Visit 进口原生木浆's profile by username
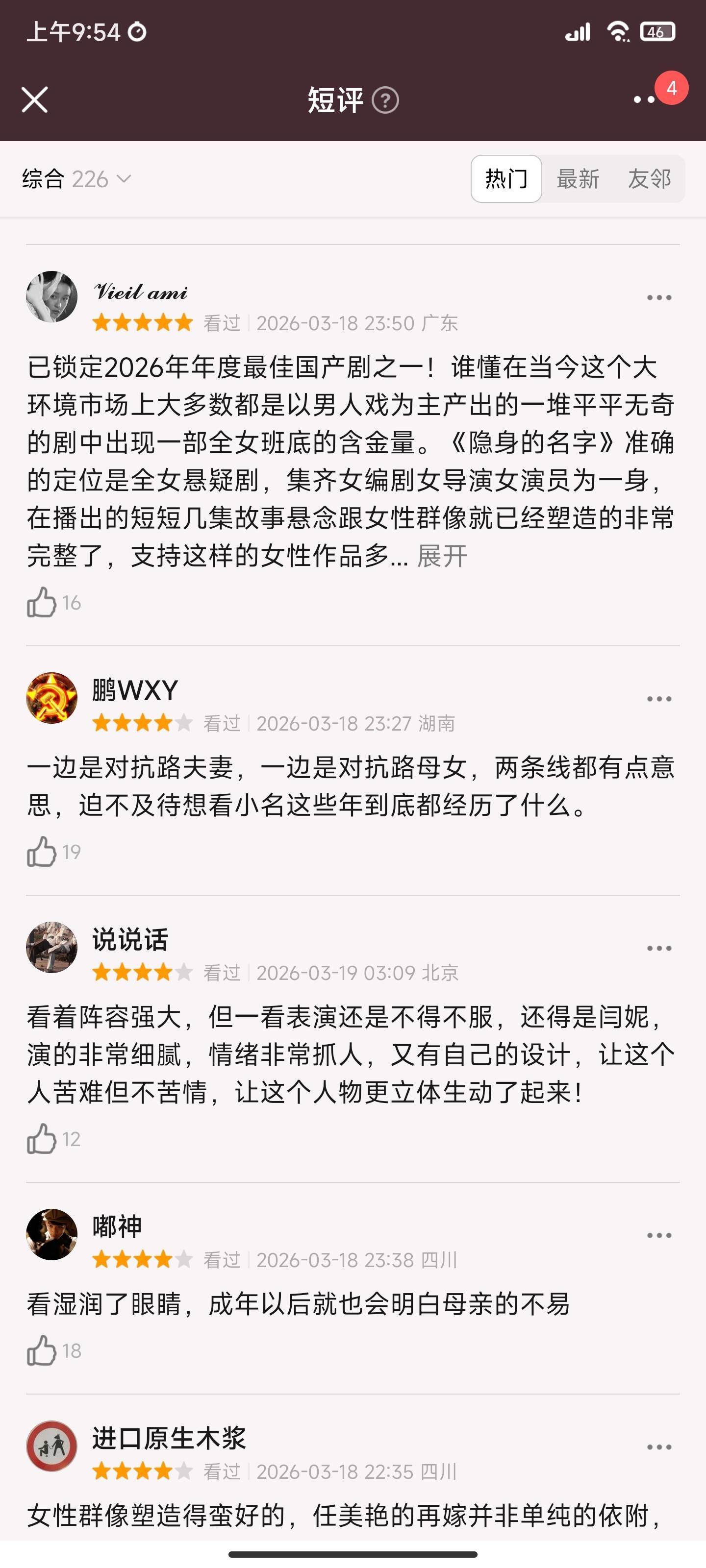Image resolution: width=706 pixels, height=1568 pixels. pyautogui.click(x=169, y=1438)
